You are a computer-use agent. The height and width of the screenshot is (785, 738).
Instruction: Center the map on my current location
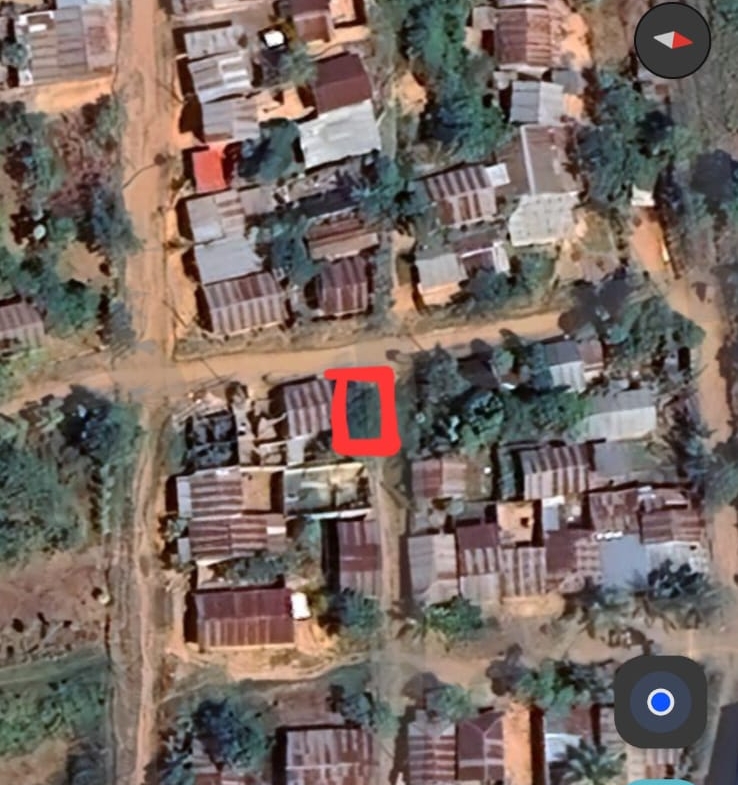pyautogui.click(x=660, y=702)
